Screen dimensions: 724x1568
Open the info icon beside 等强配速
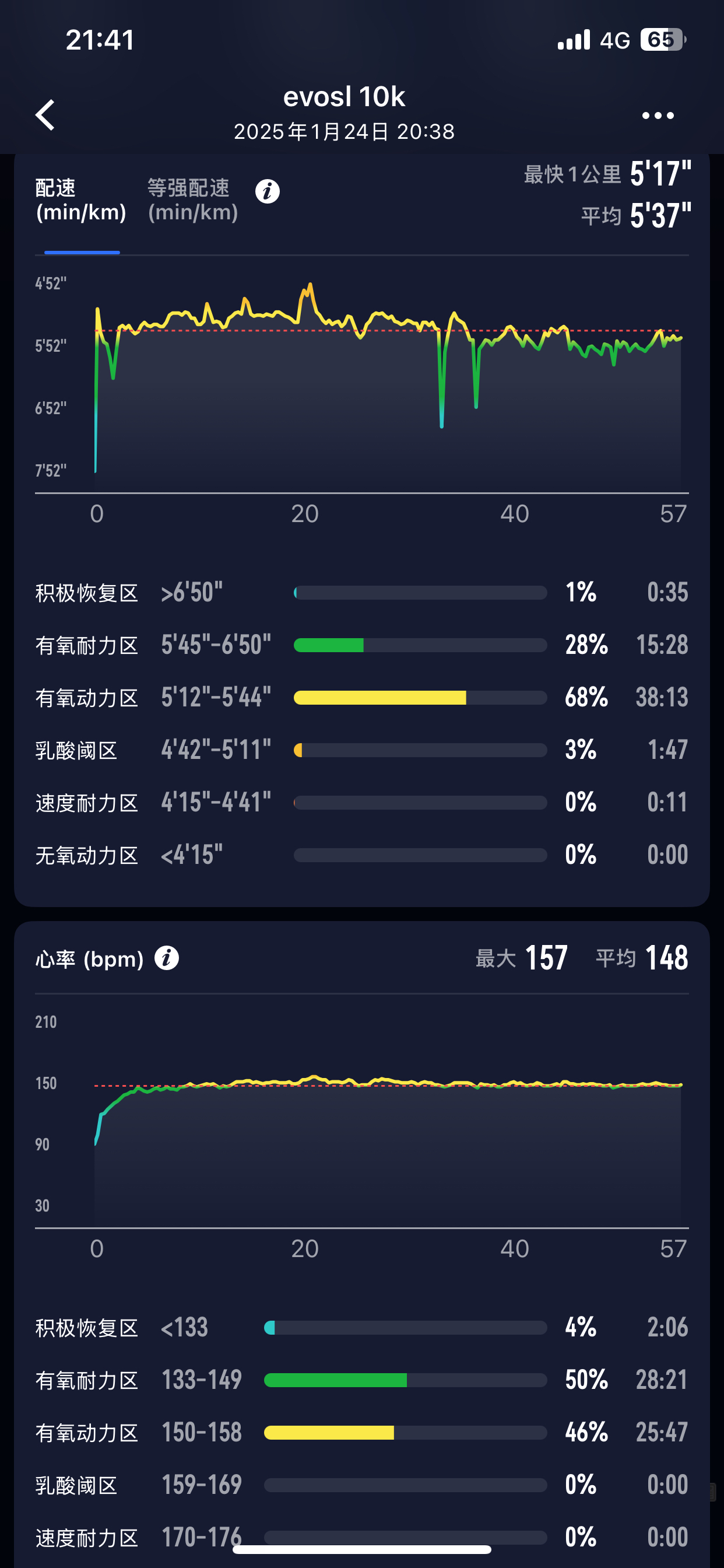coord(268,192)
